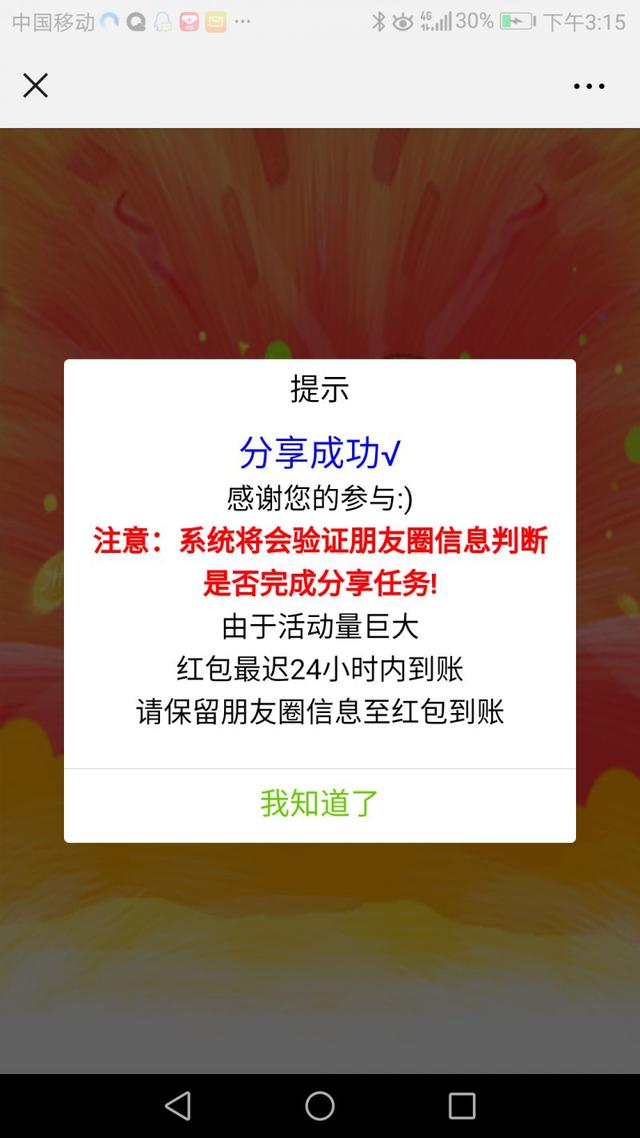Confirm the dialog with 我知道了

click(x=319, y=803)
